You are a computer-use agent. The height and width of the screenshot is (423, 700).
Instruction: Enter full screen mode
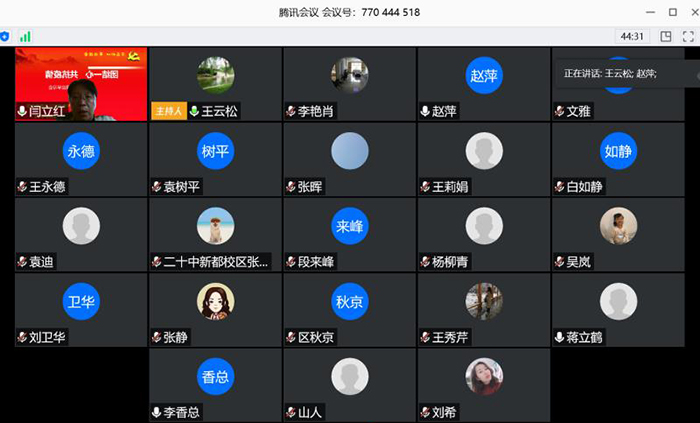tap(688, 36)
